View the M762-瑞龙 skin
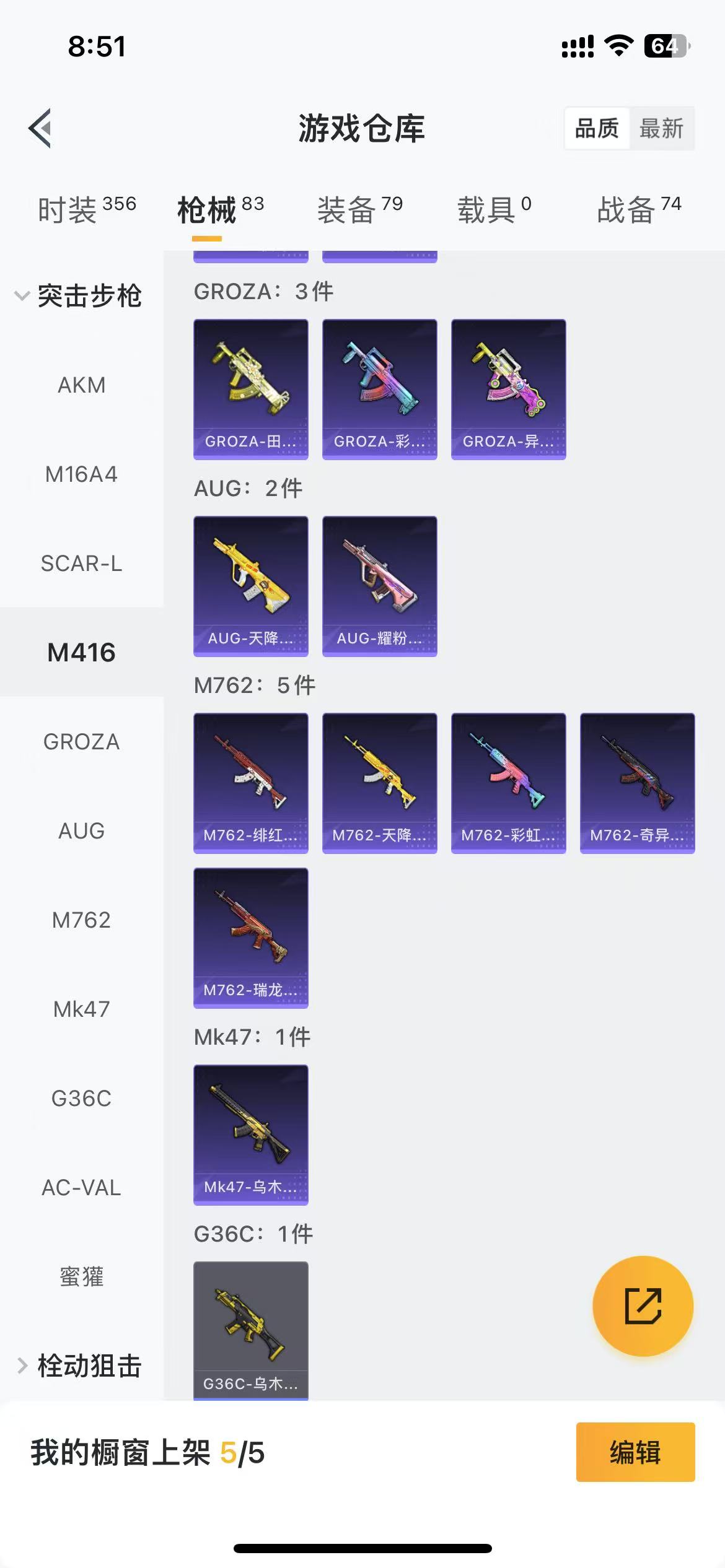Viewport: 725px width, 1568px height. [x=251, y=938]
